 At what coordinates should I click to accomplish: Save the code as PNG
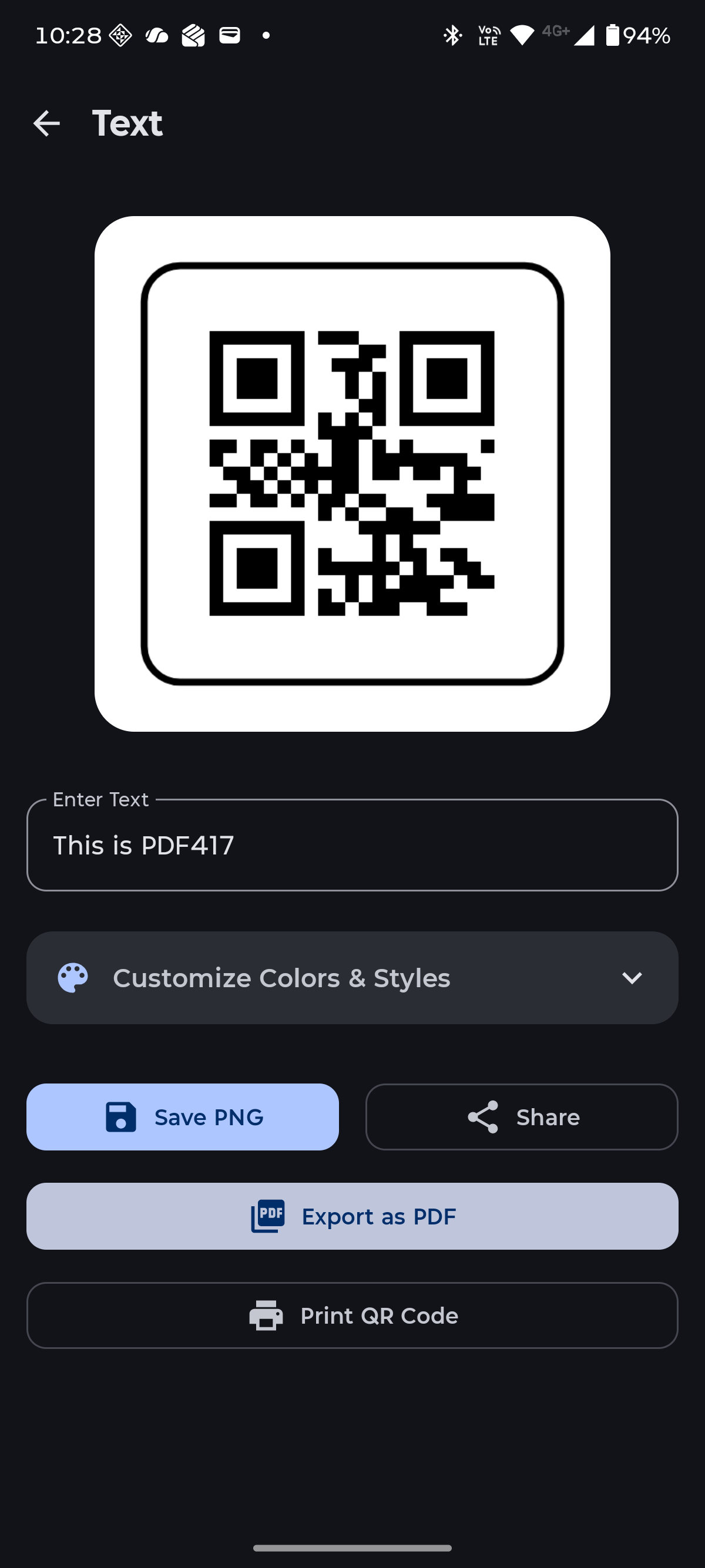pos(183,1117)
